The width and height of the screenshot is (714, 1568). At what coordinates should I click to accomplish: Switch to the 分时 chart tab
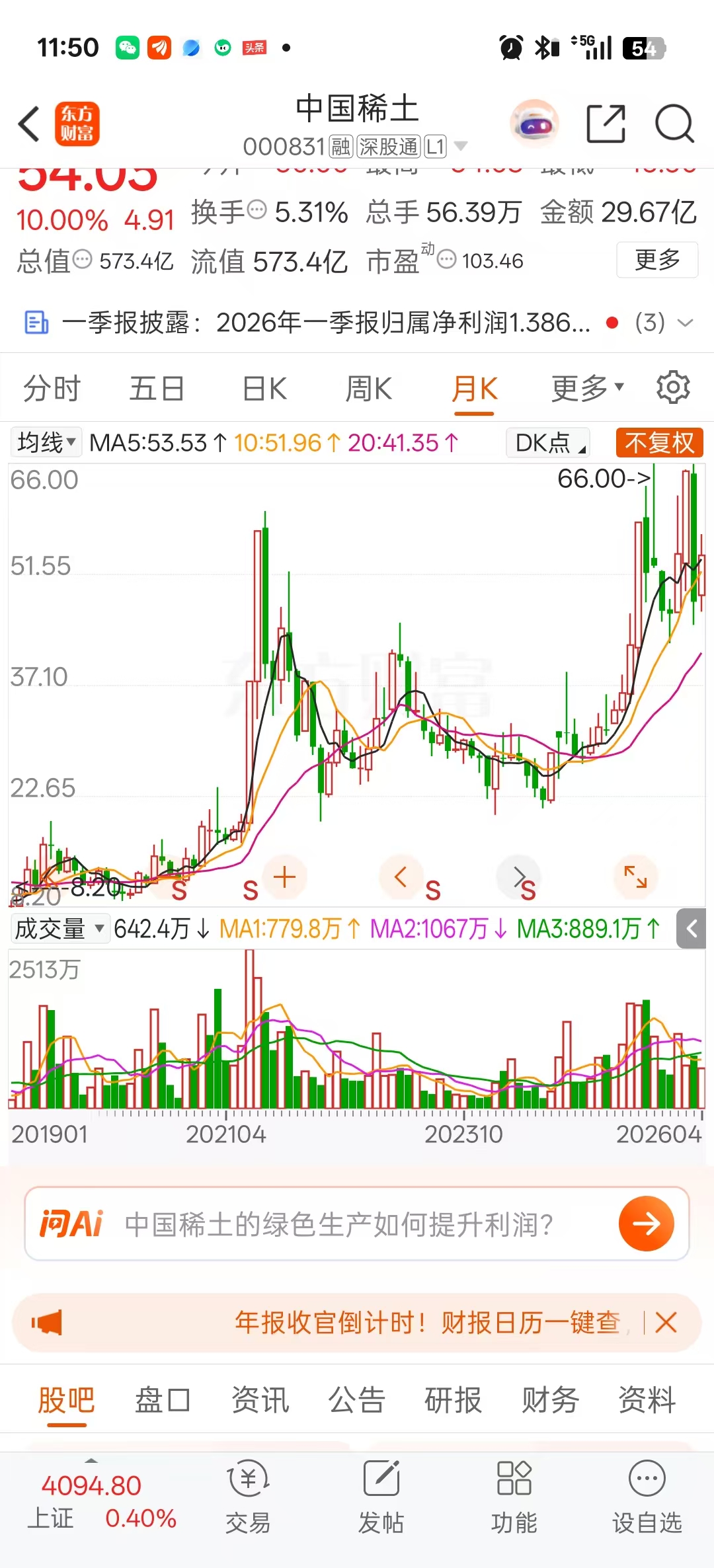click(x=52, y=388)
